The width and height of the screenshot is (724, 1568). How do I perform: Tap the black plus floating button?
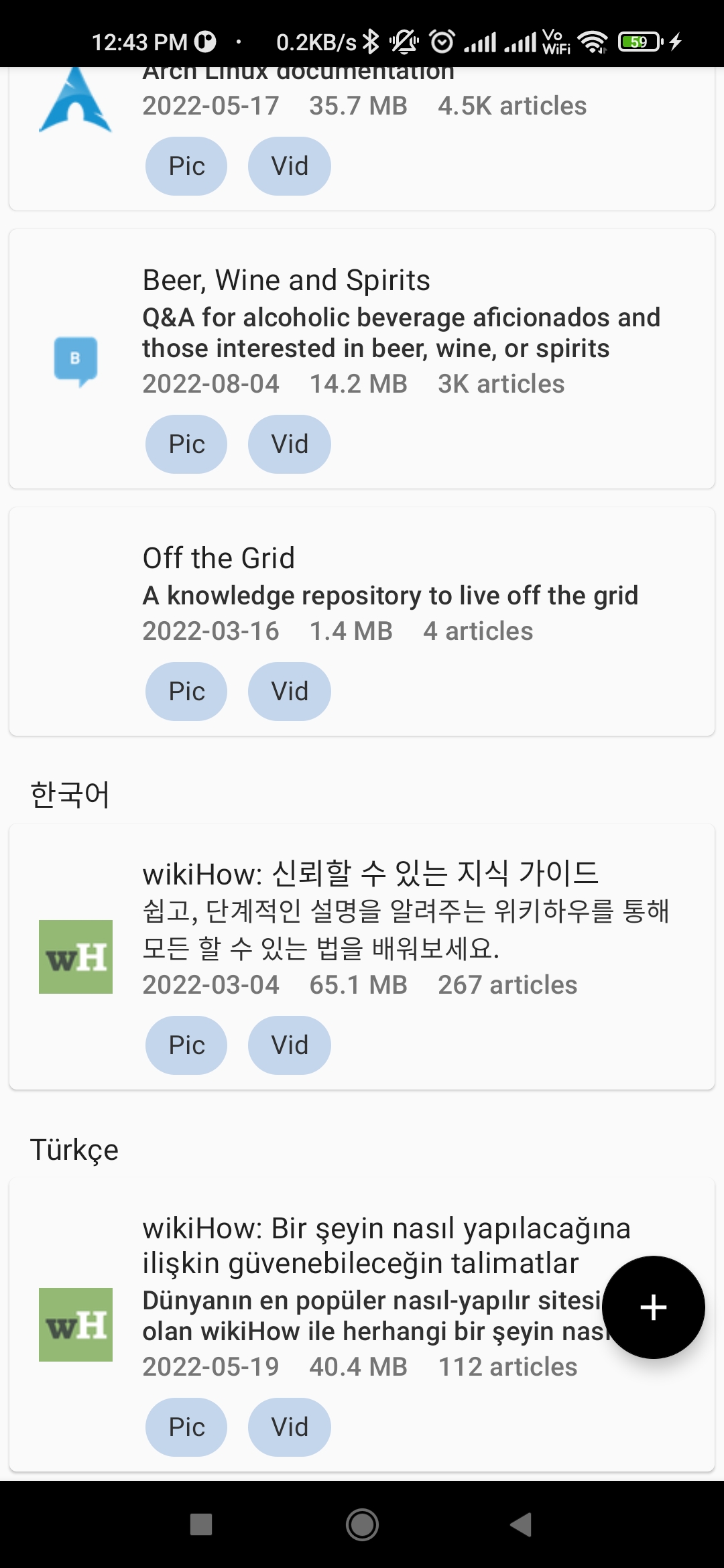coord(654,1307)
